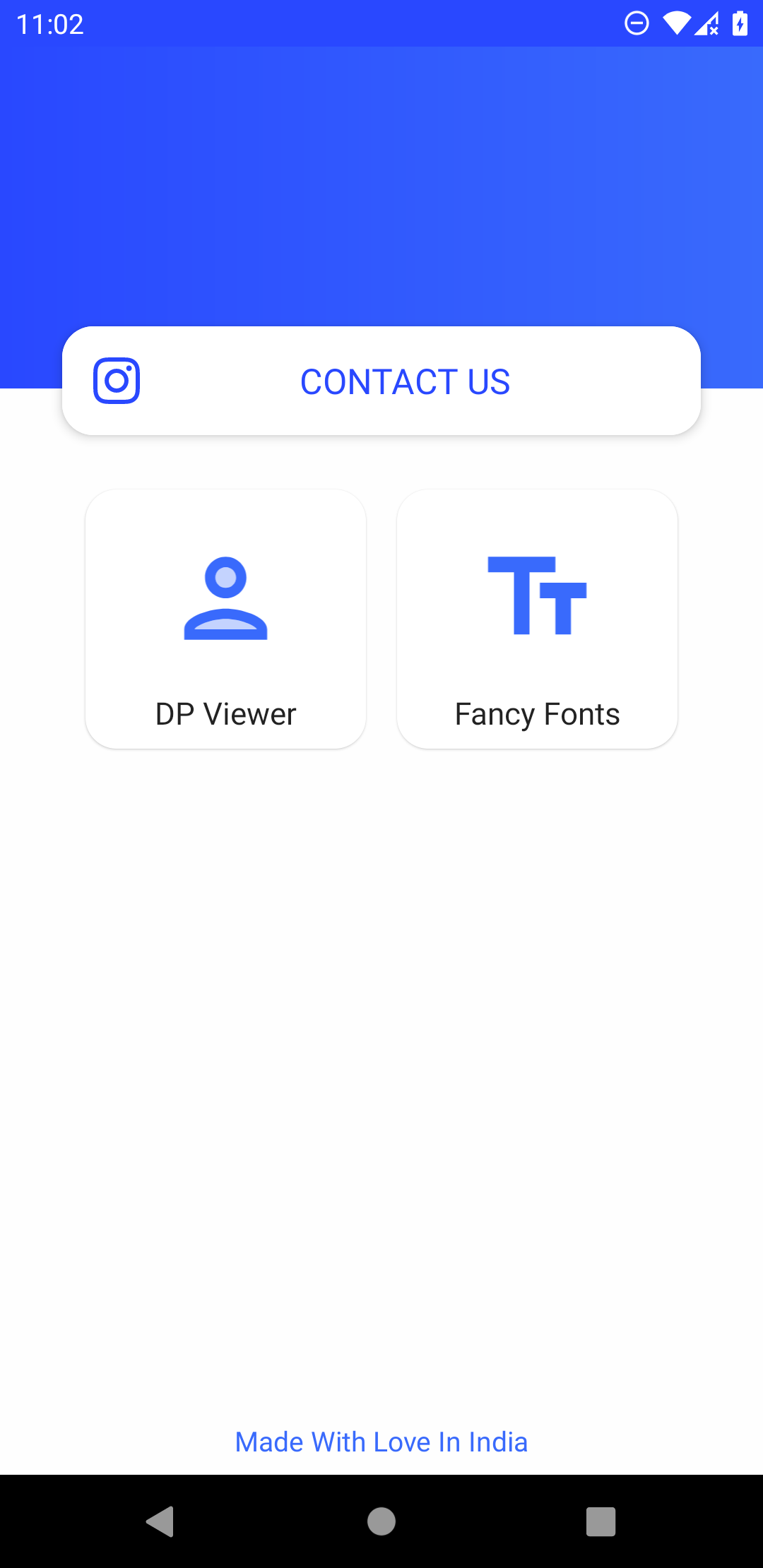
Task: Tap the Wi-Fi icon in status bar
Action: (x=677, y=24)
